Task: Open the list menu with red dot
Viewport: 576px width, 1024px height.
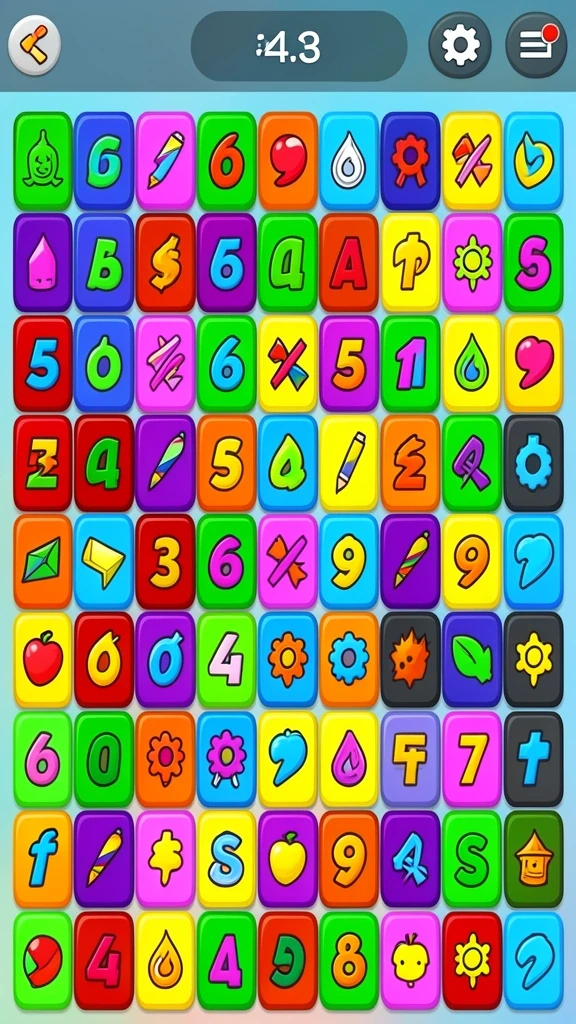Action: pos(536,45)
